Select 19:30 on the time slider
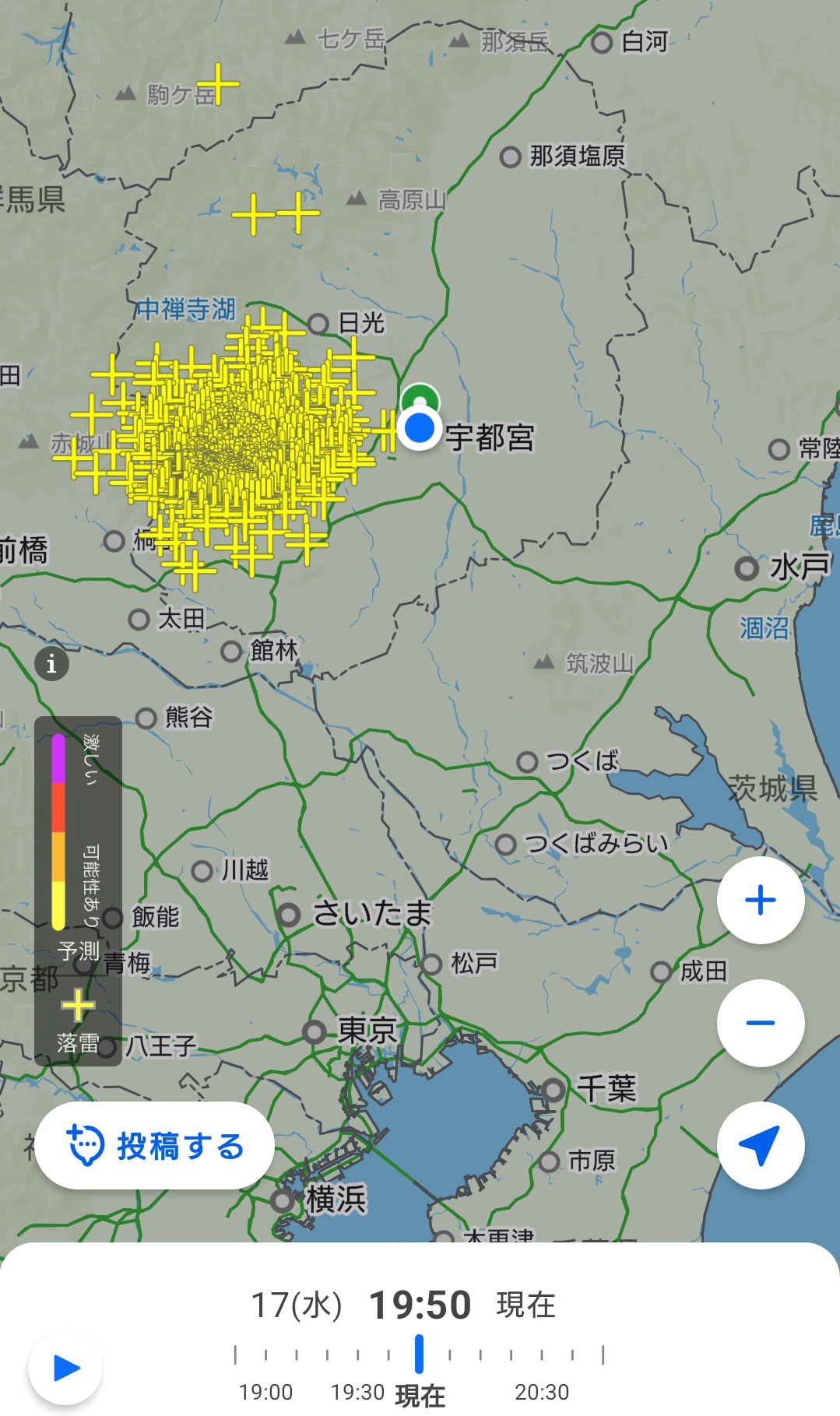The image size is (840, 1416). click(358, 1355)
